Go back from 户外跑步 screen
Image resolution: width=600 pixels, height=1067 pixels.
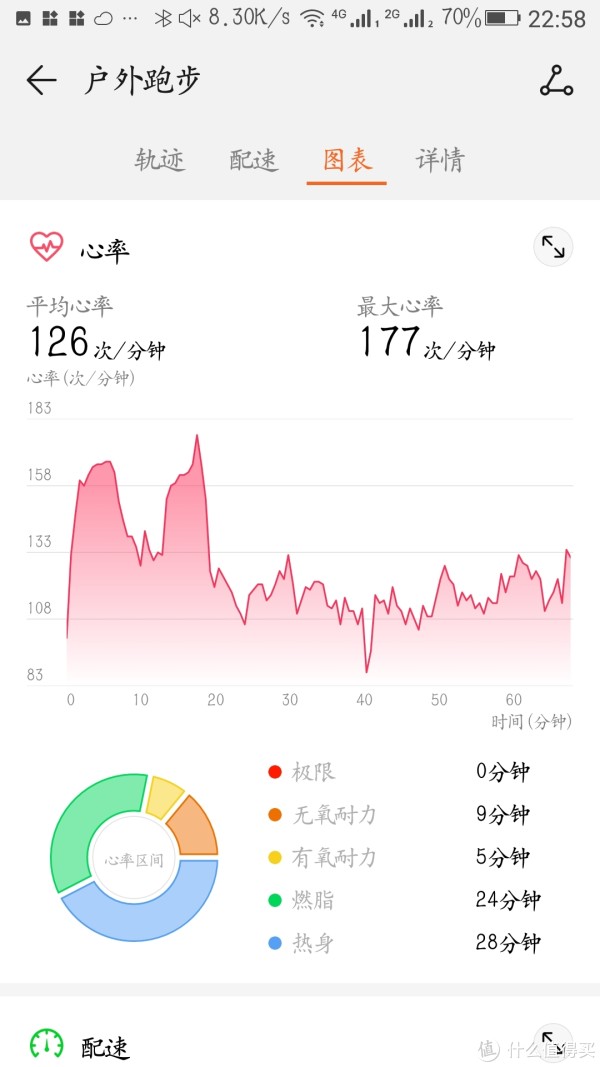[x=41, y=81]
